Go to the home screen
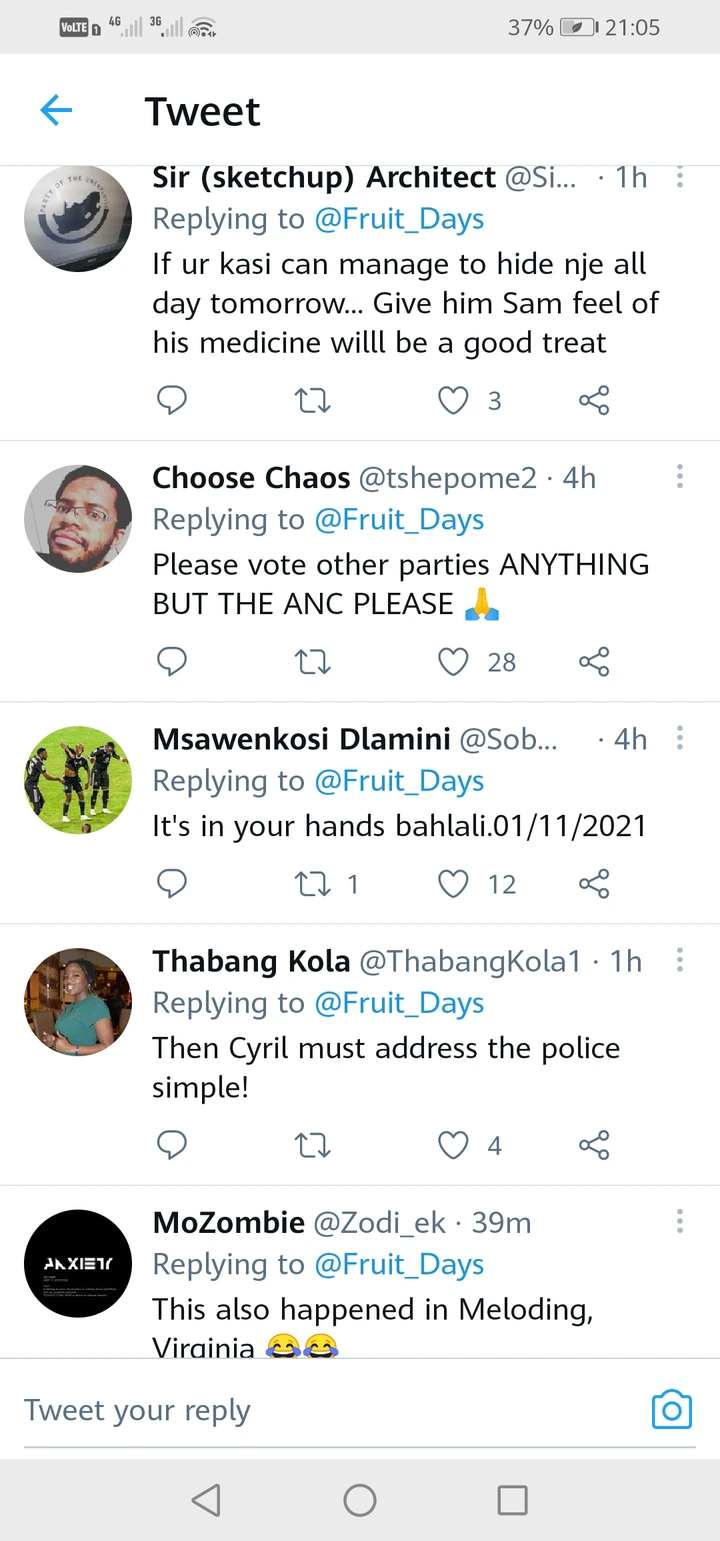The width and height of the screenshot is (720, 1541). pos(360,1499)
